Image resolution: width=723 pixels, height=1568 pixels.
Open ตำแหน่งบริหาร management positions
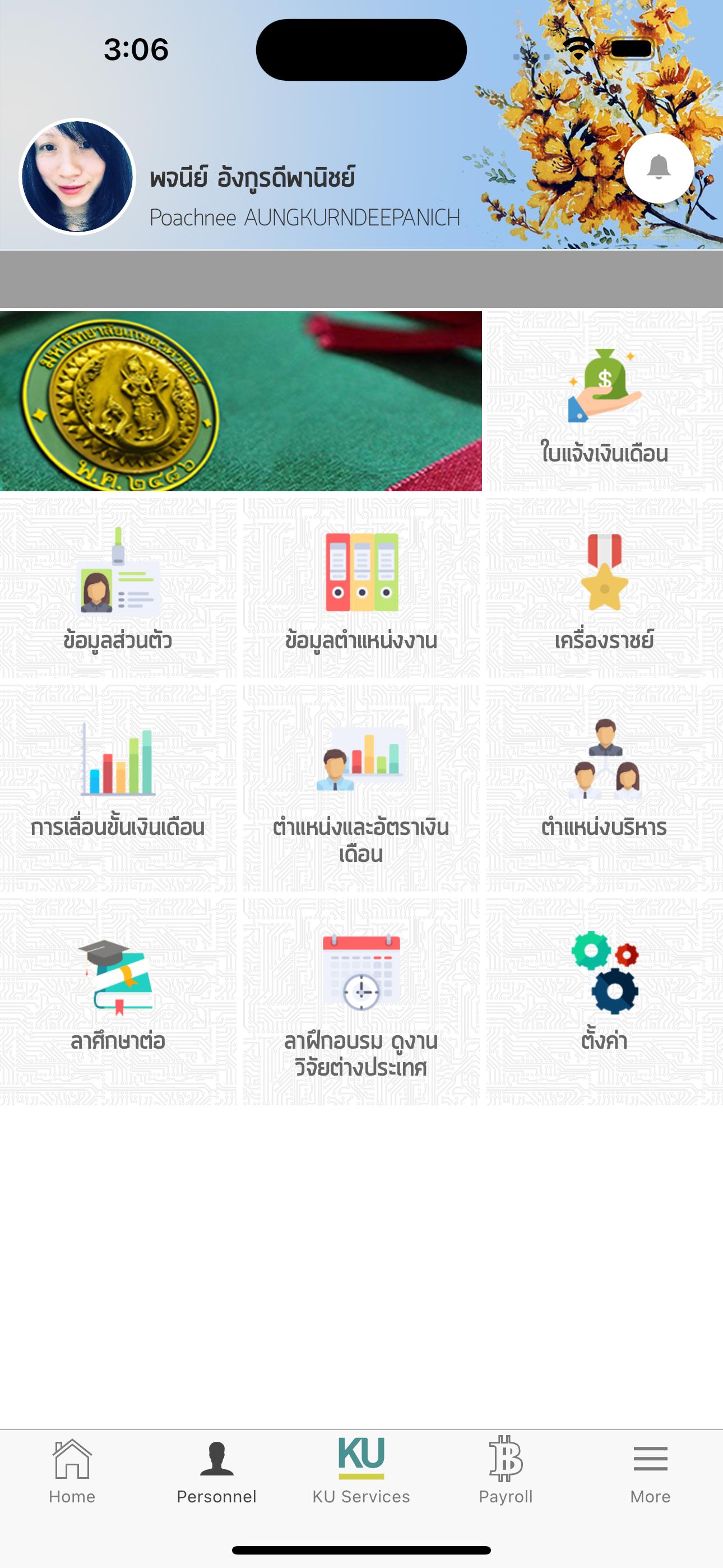[x=604, y=785]
